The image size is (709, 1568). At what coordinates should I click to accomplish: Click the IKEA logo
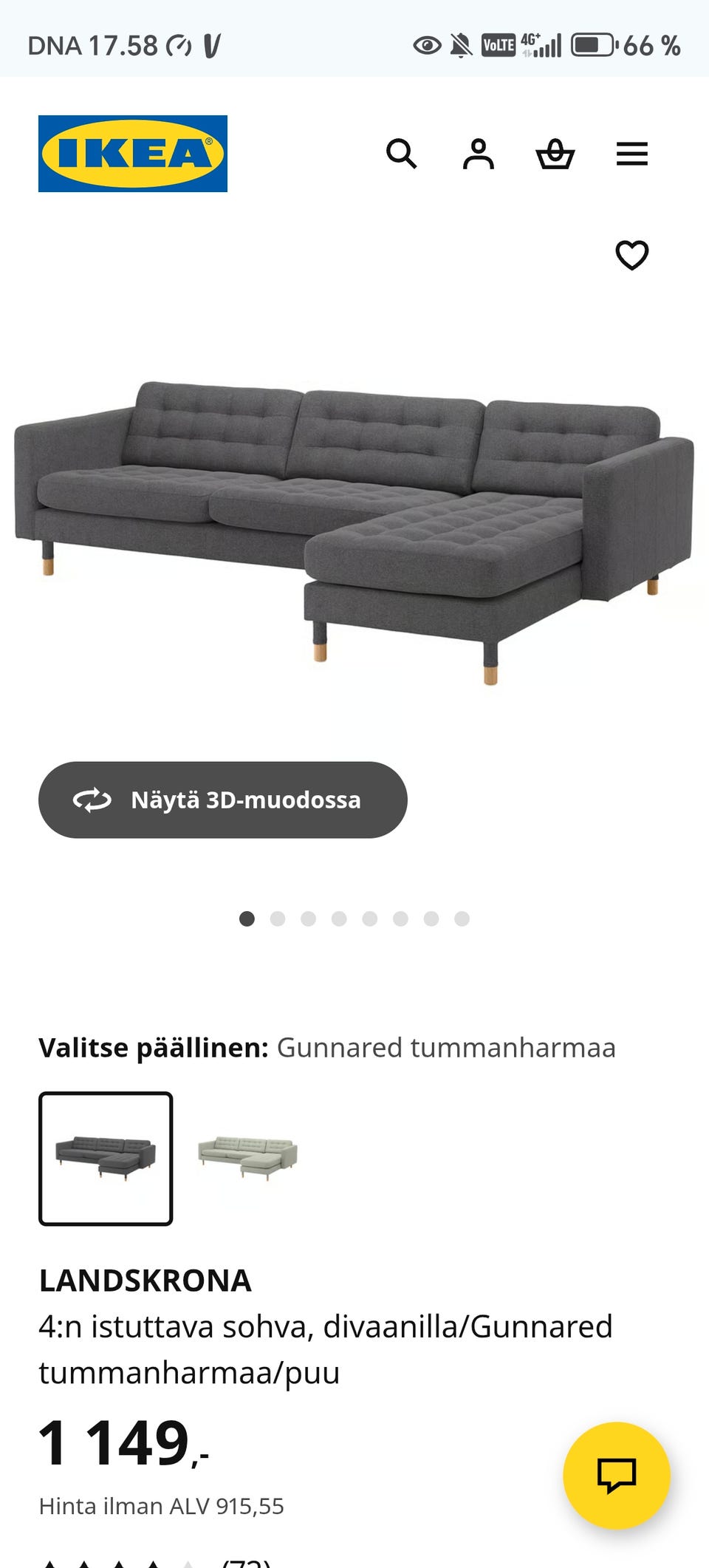point(131,154)
